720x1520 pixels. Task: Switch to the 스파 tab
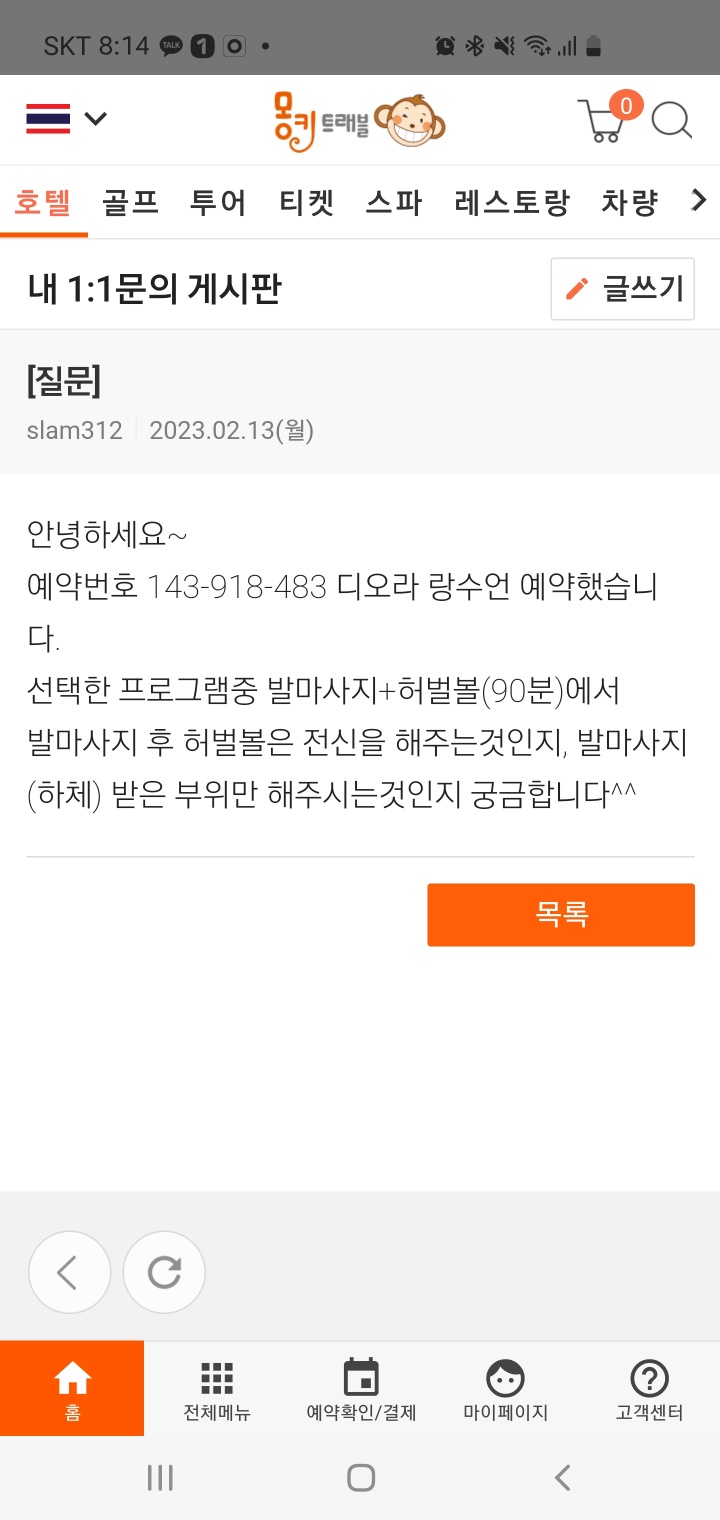(394, 203)
